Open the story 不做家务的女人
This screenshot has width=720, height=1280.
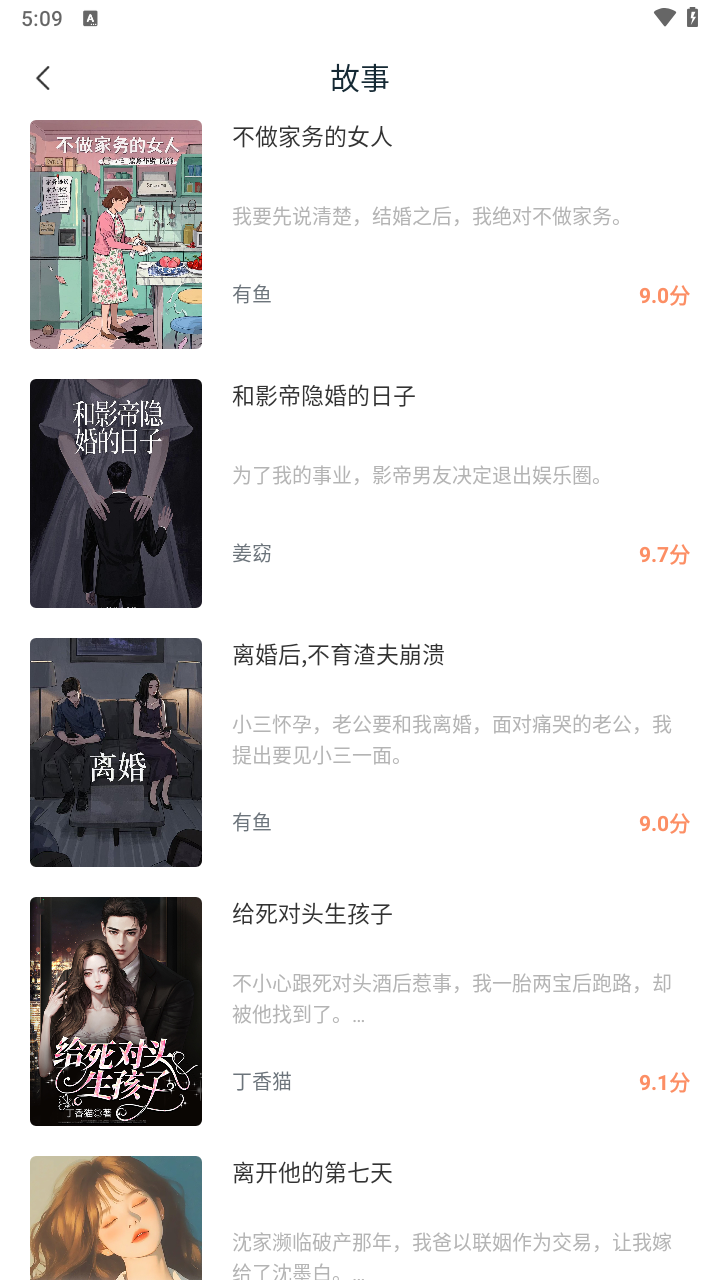click(312, 137)
